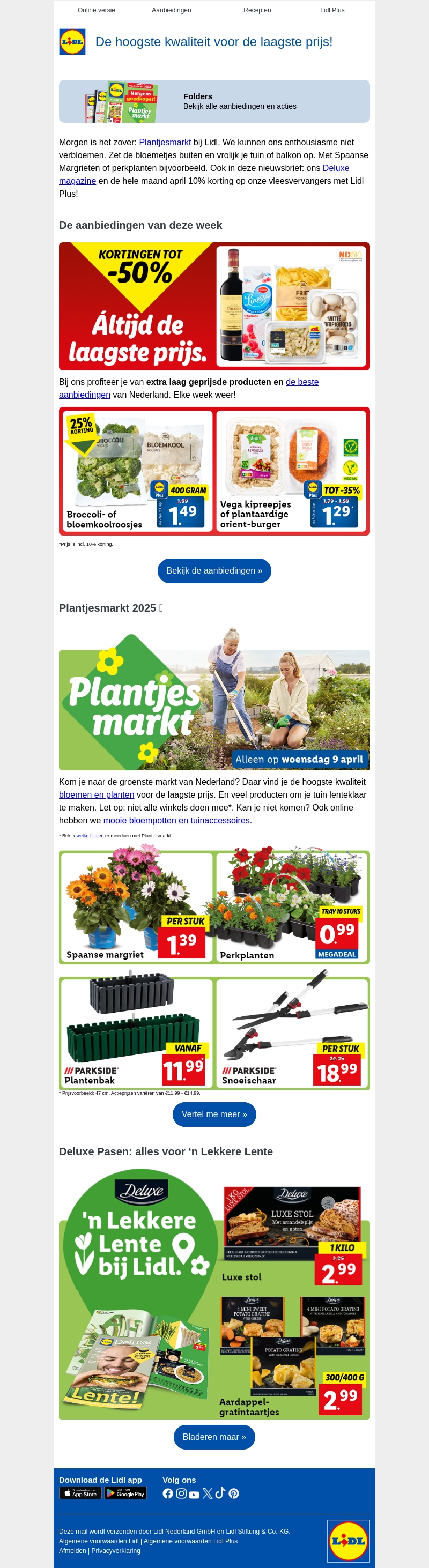The width and height of the screenshot is (429, 1568).
Task: Open Lidl's Instagram profile
Action: coord(181,1493)
